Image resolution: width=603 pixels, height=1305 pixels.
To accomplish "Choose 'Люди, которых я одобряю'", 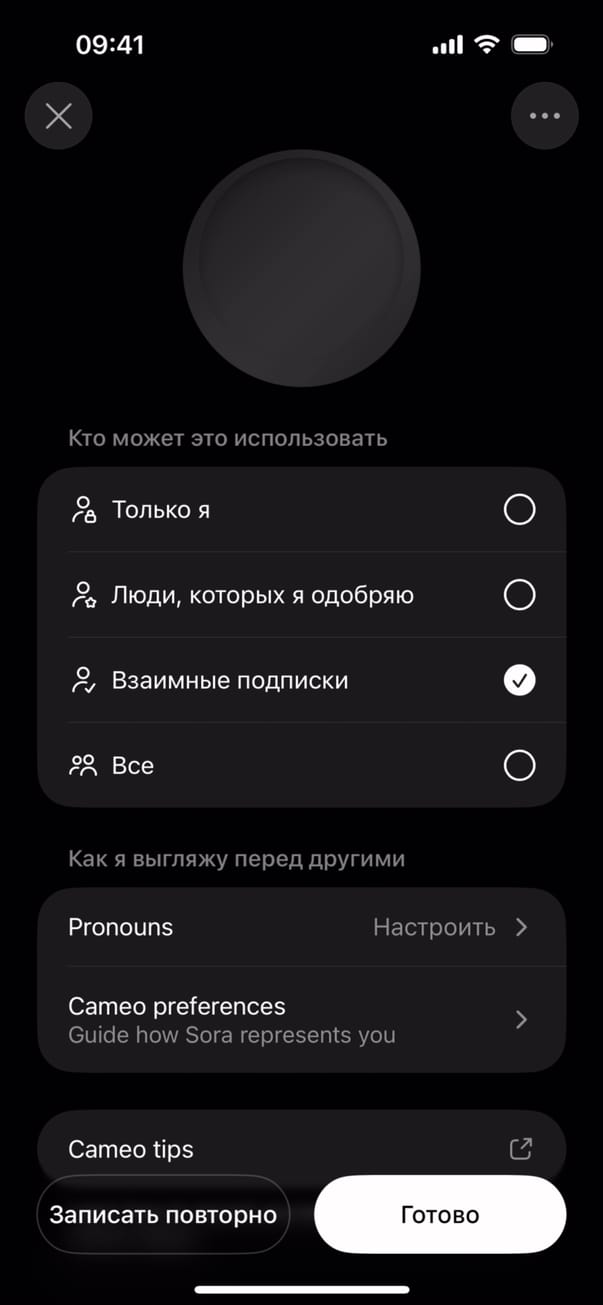I will (301, 595).
